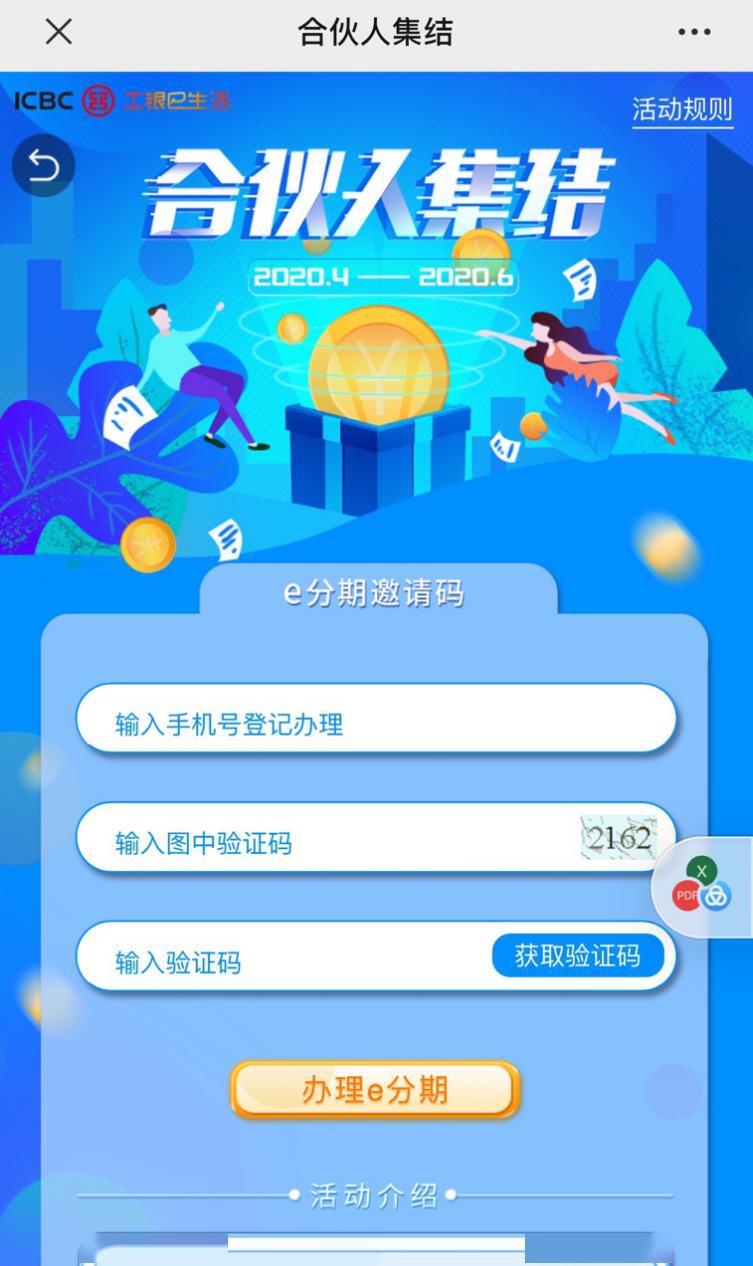Viewport: 753px width, 1266px height.
Task: Focus the 输入手机号登记办理 field
Action: pyautogui.click(x=375, y=723)
